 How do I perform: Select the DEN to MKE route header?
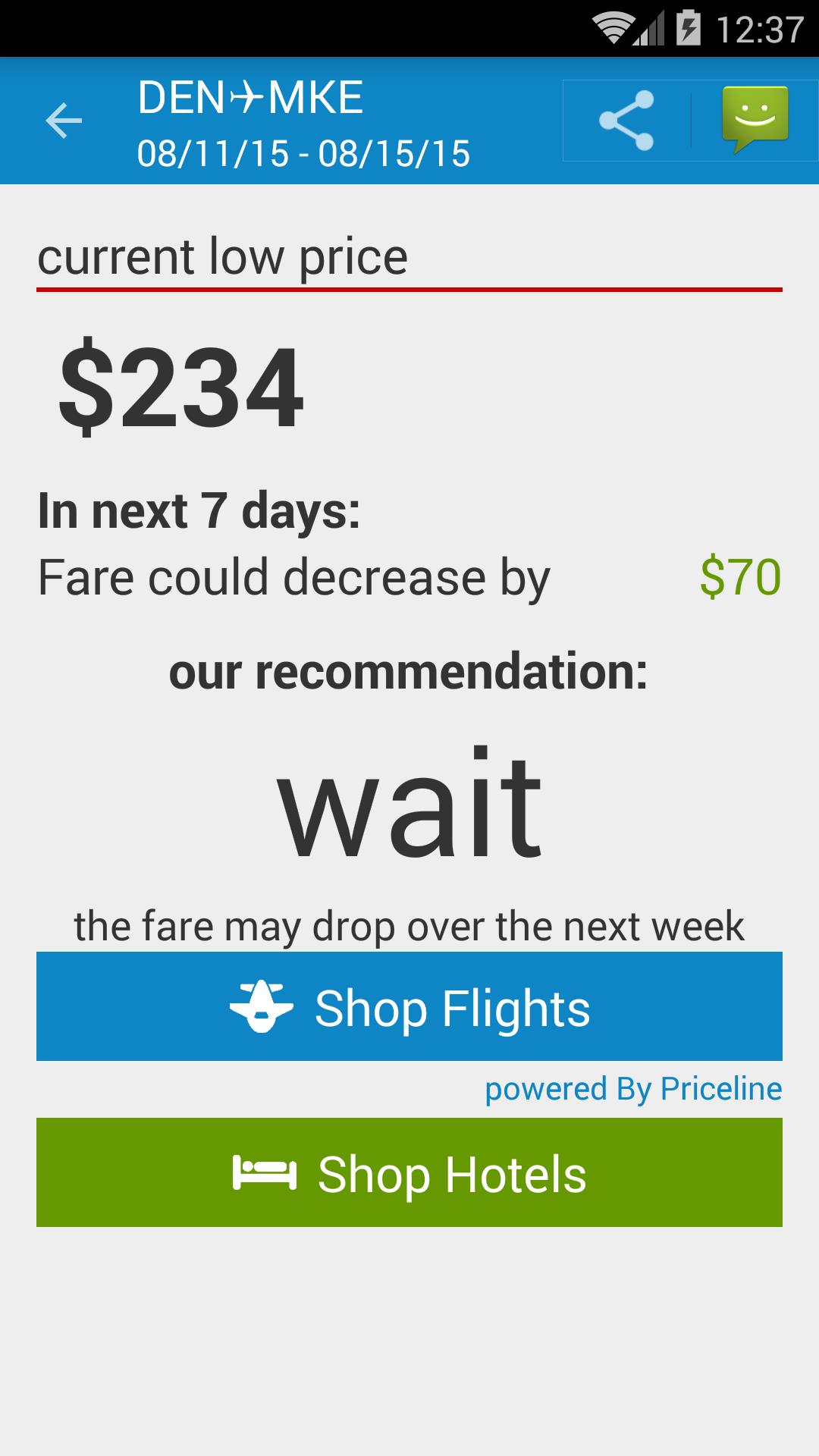[x=250, y=96]
